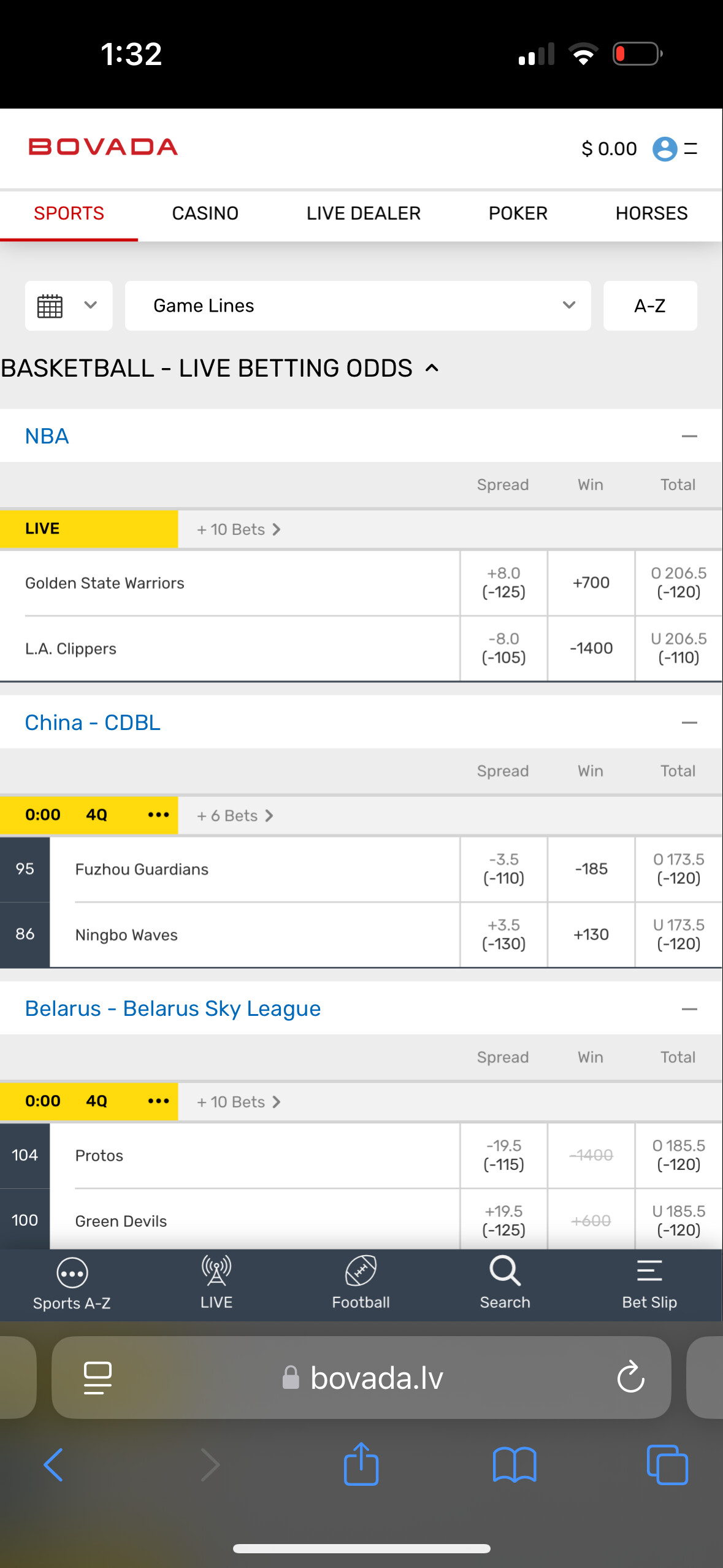Select Golden State Warriors +700 win odds
Viewport: 723px width, 1568px height.
(x=591, y=583)
